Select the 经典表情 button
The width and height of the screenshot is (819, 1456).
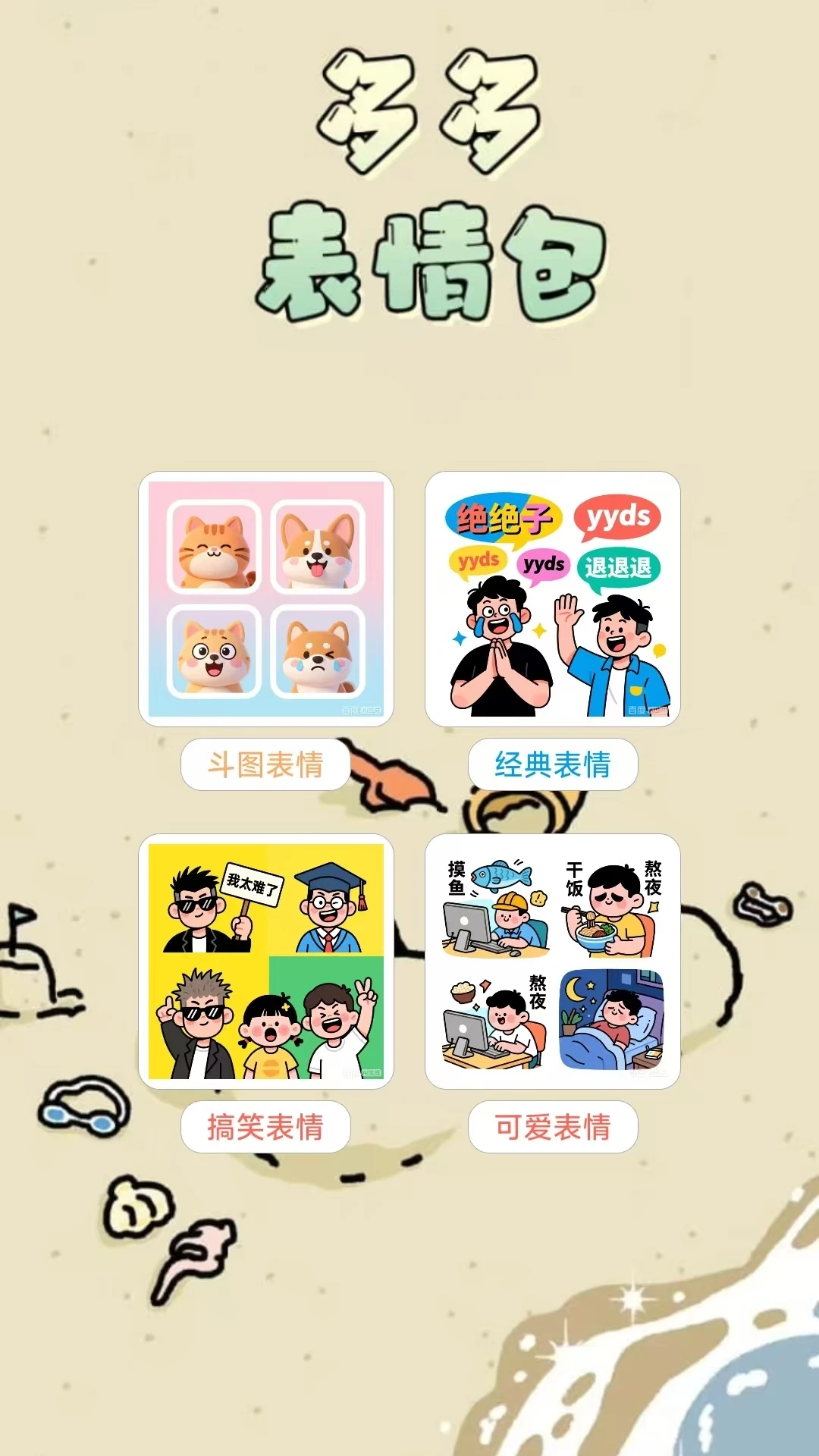click(553, 764)
